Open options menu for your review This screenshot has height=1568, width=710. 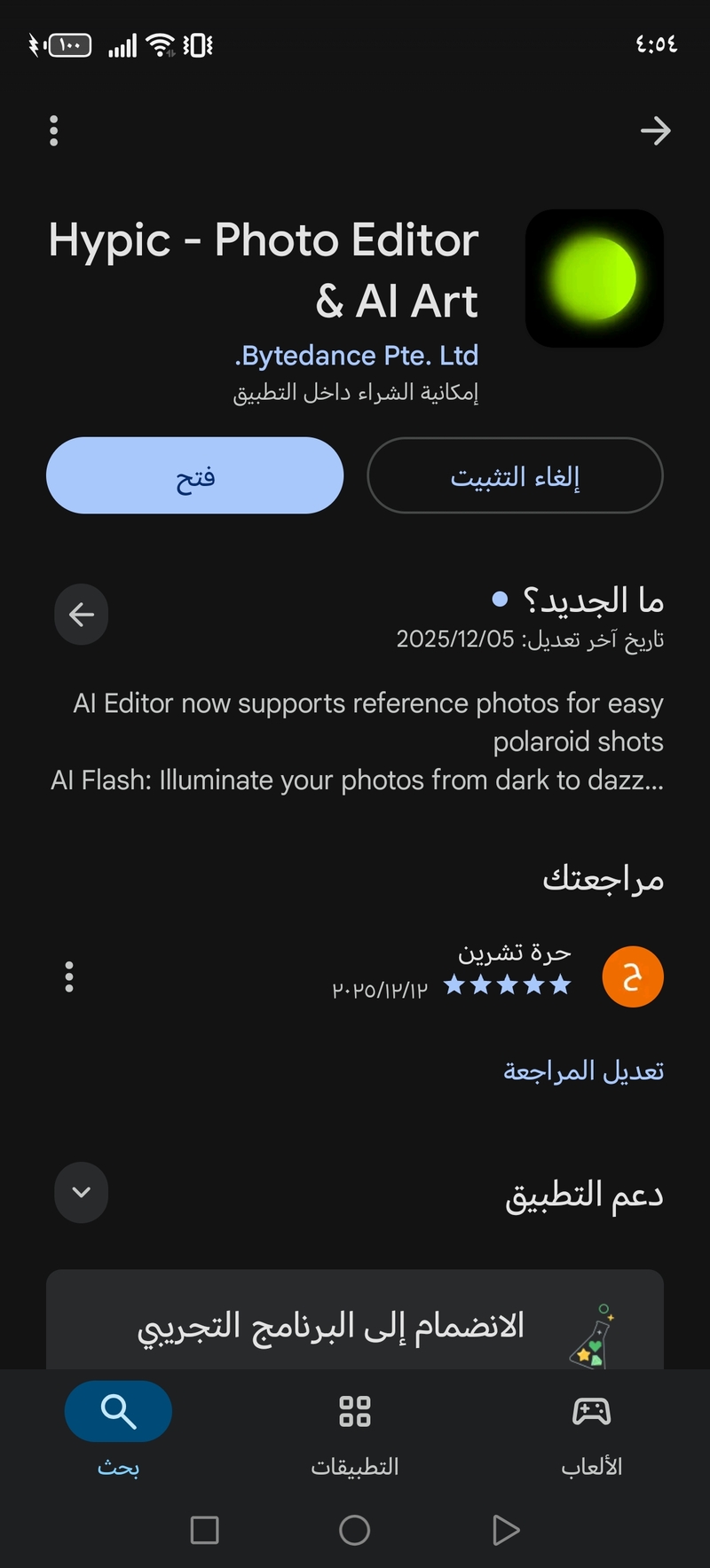(x=69, y=976)
